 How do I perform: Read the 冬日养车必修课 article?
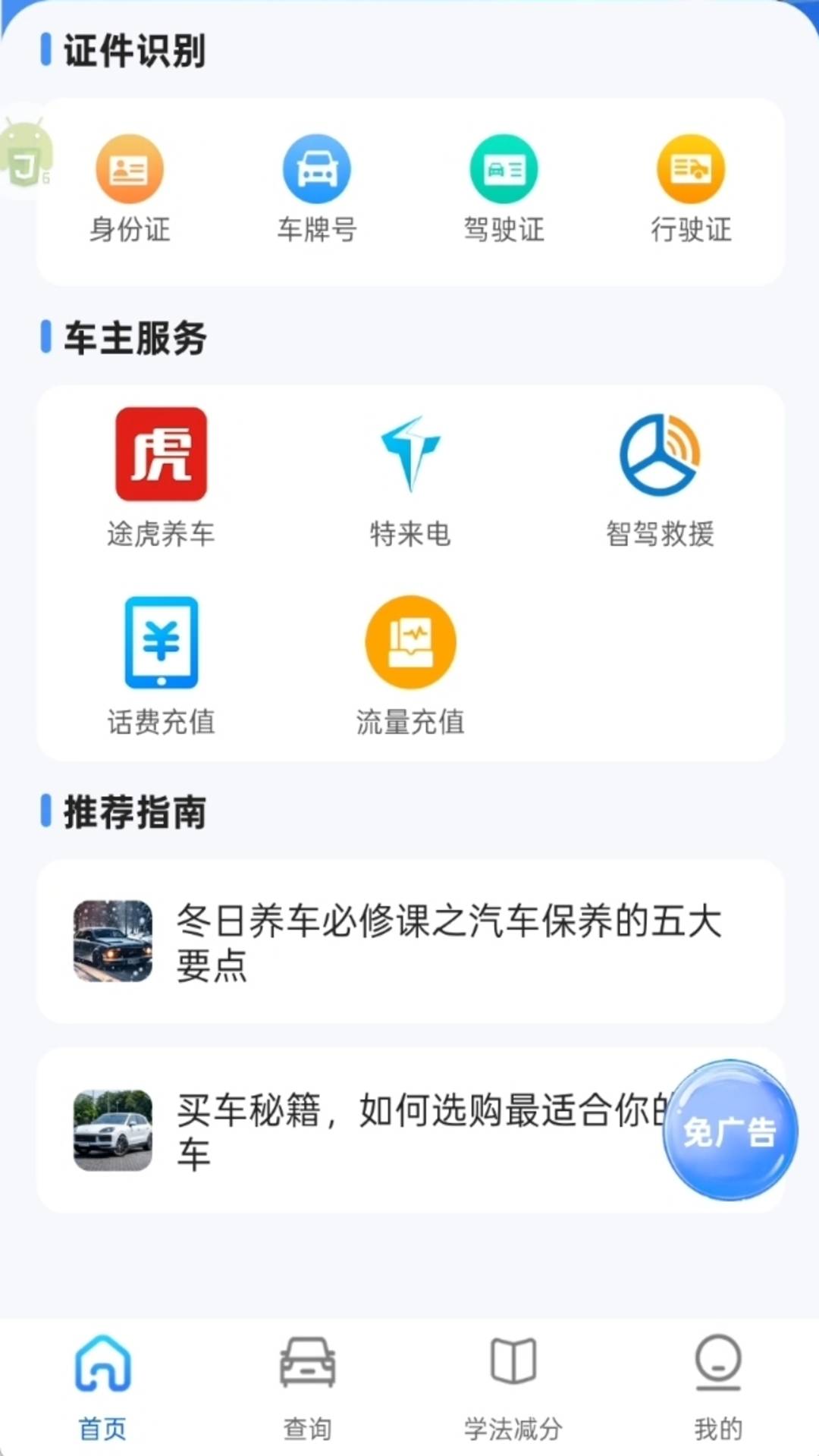tap(410, 942)
